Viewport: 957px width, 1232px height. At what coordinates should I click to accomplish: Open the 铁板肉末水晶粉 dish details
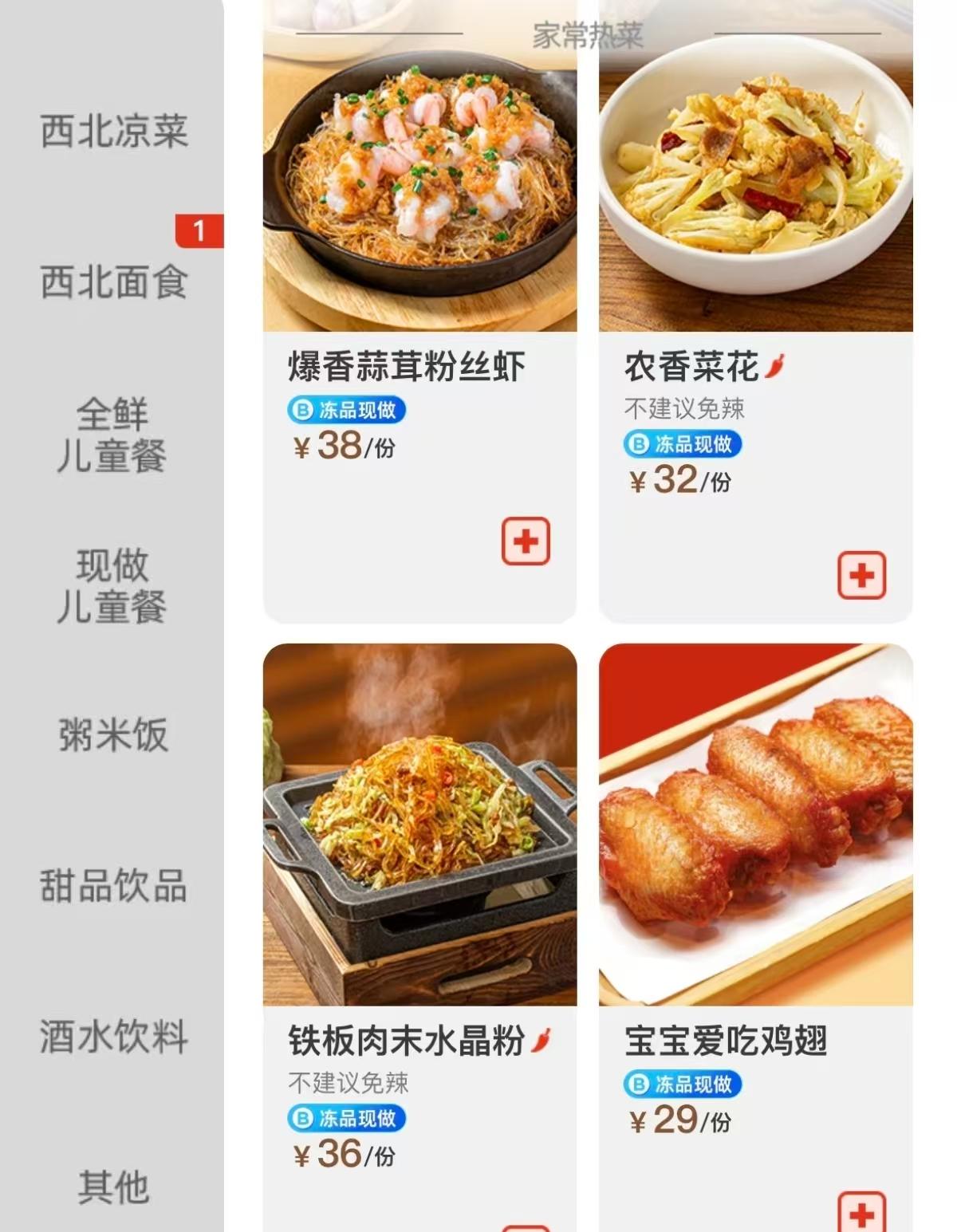point(406,1041)
